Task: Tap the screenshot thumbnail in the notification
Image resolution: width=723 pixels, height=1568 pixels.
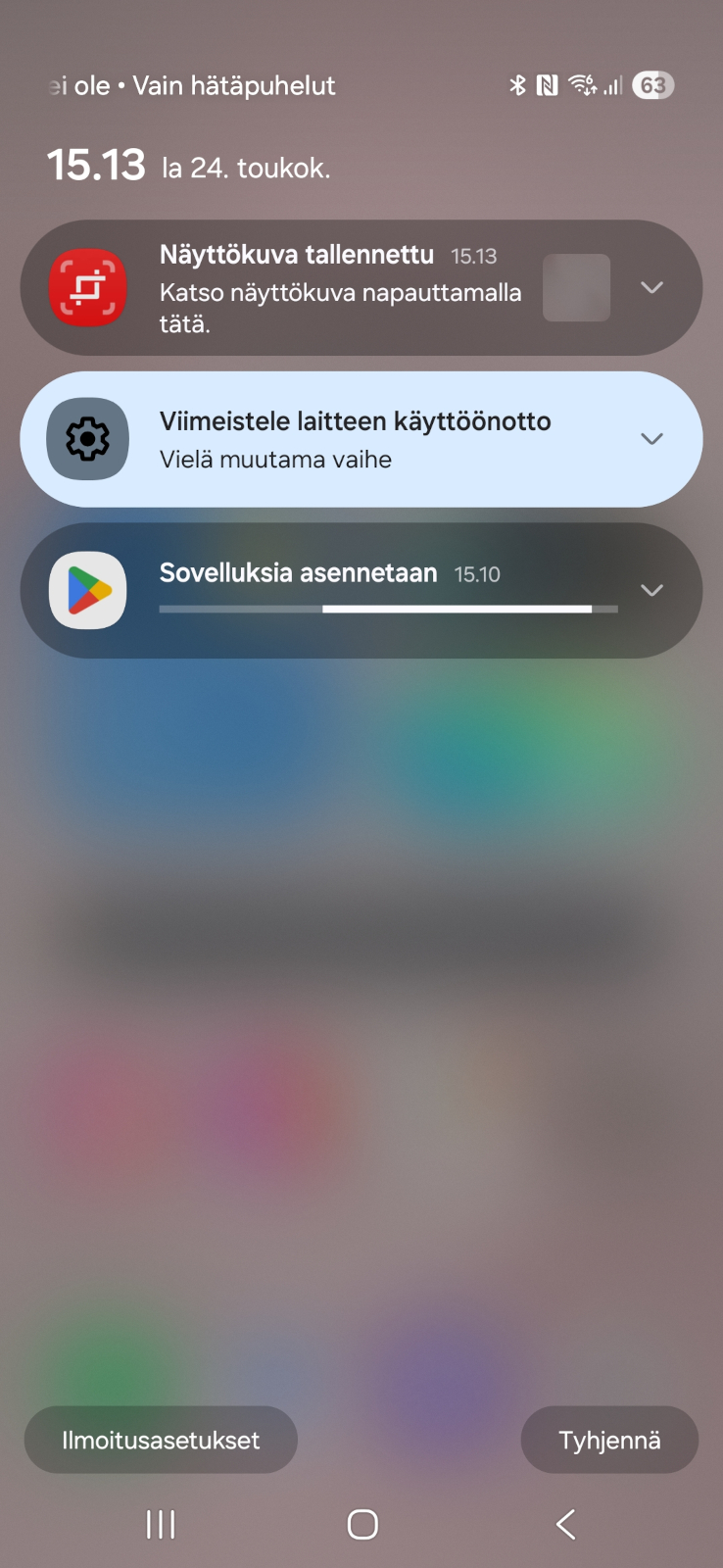Action: click(x=577, y=287)
